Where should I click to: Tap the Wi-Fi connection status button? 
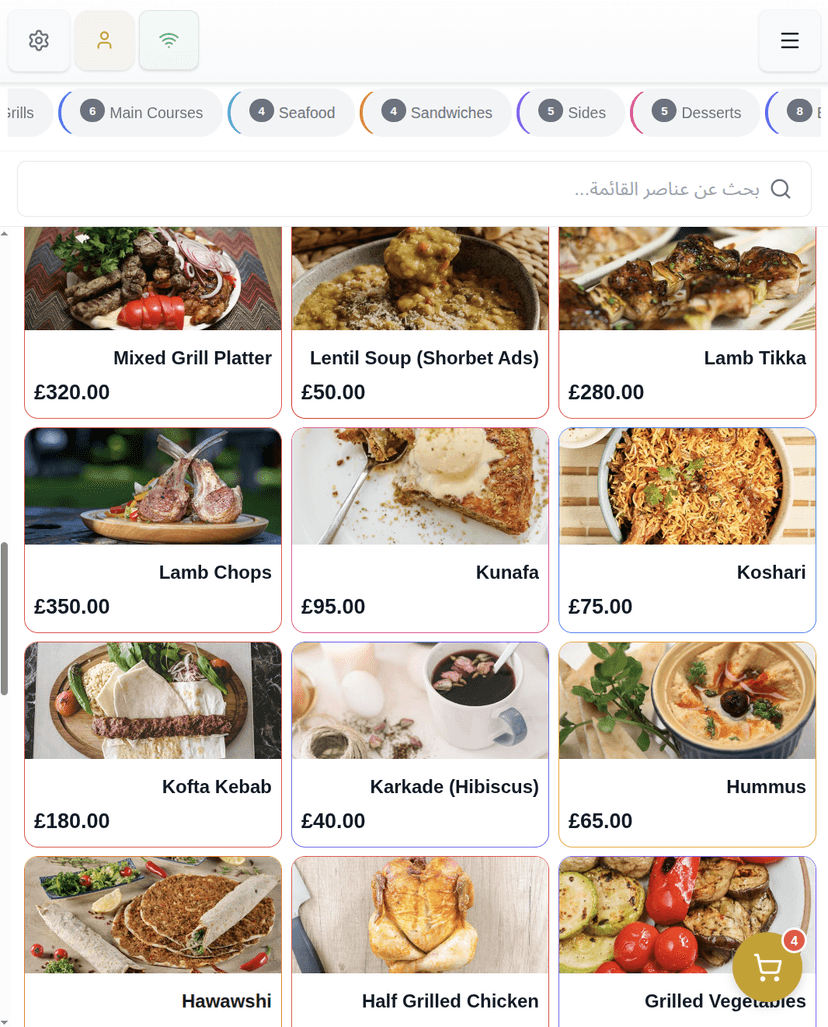(169, 41)
